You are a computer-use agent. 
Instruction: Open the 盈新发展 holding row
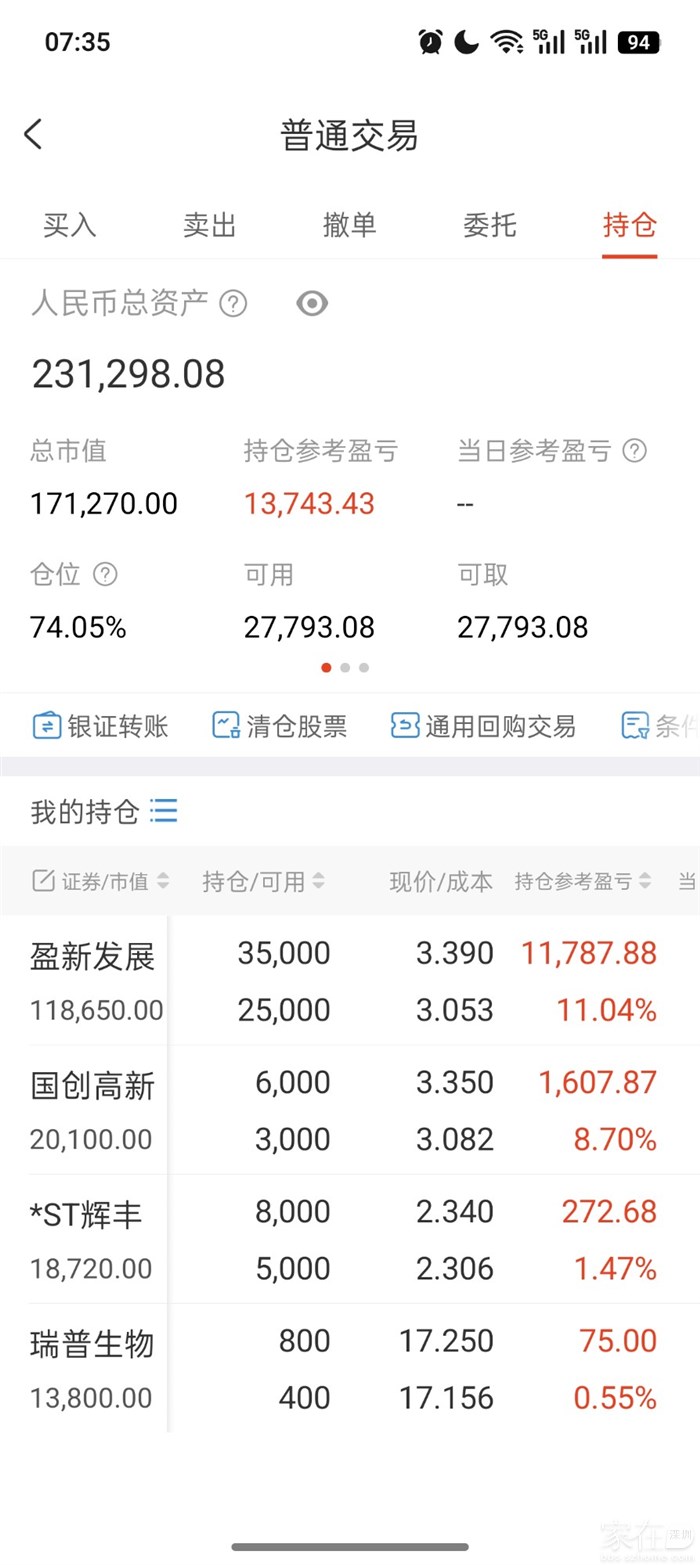tap(350, 981)
